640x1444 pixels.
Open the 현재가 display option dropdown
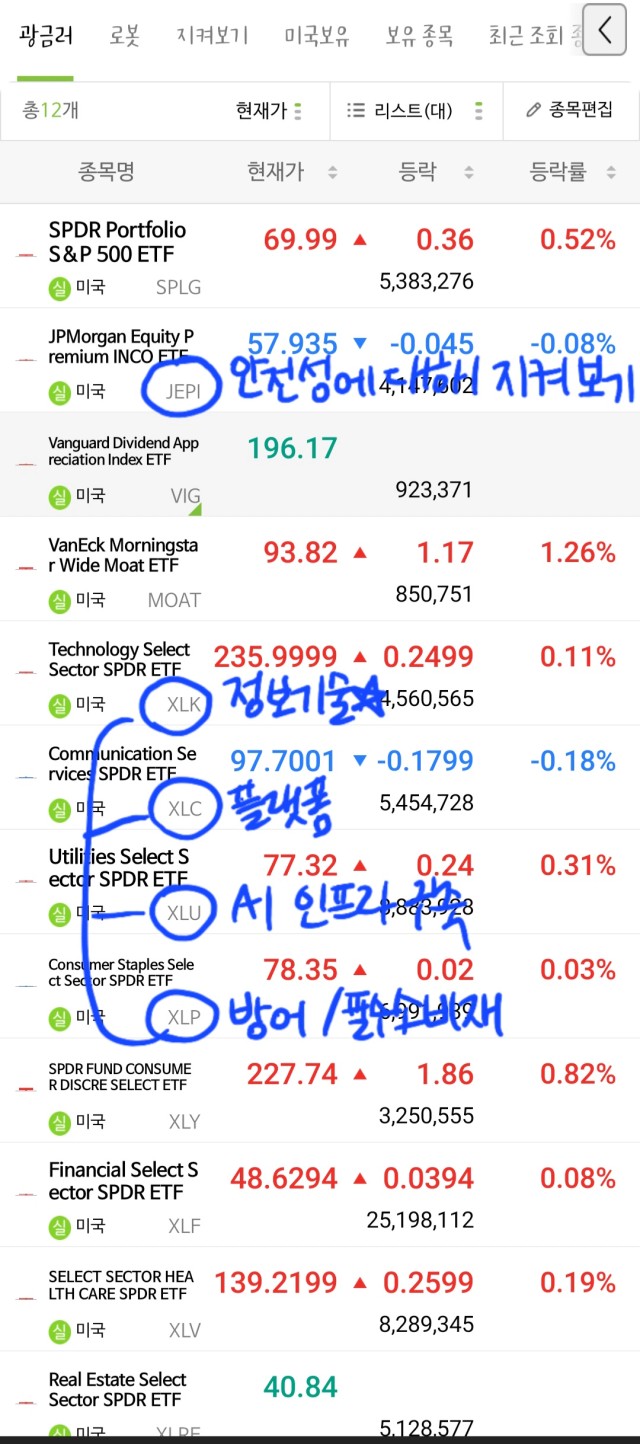point(268,110)
